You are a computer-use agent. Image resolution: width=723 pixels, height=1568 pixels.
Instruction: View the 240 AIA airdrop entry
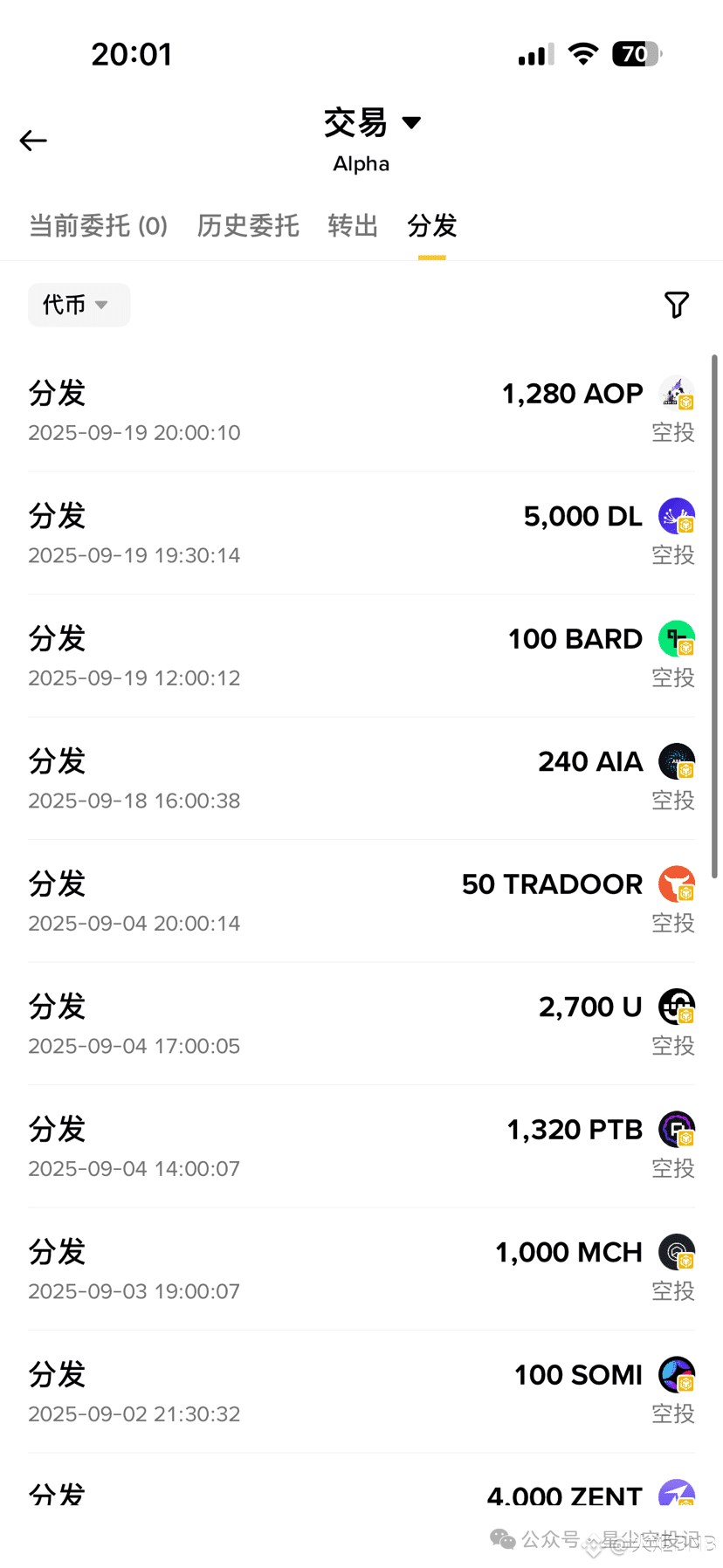point(361,779)
